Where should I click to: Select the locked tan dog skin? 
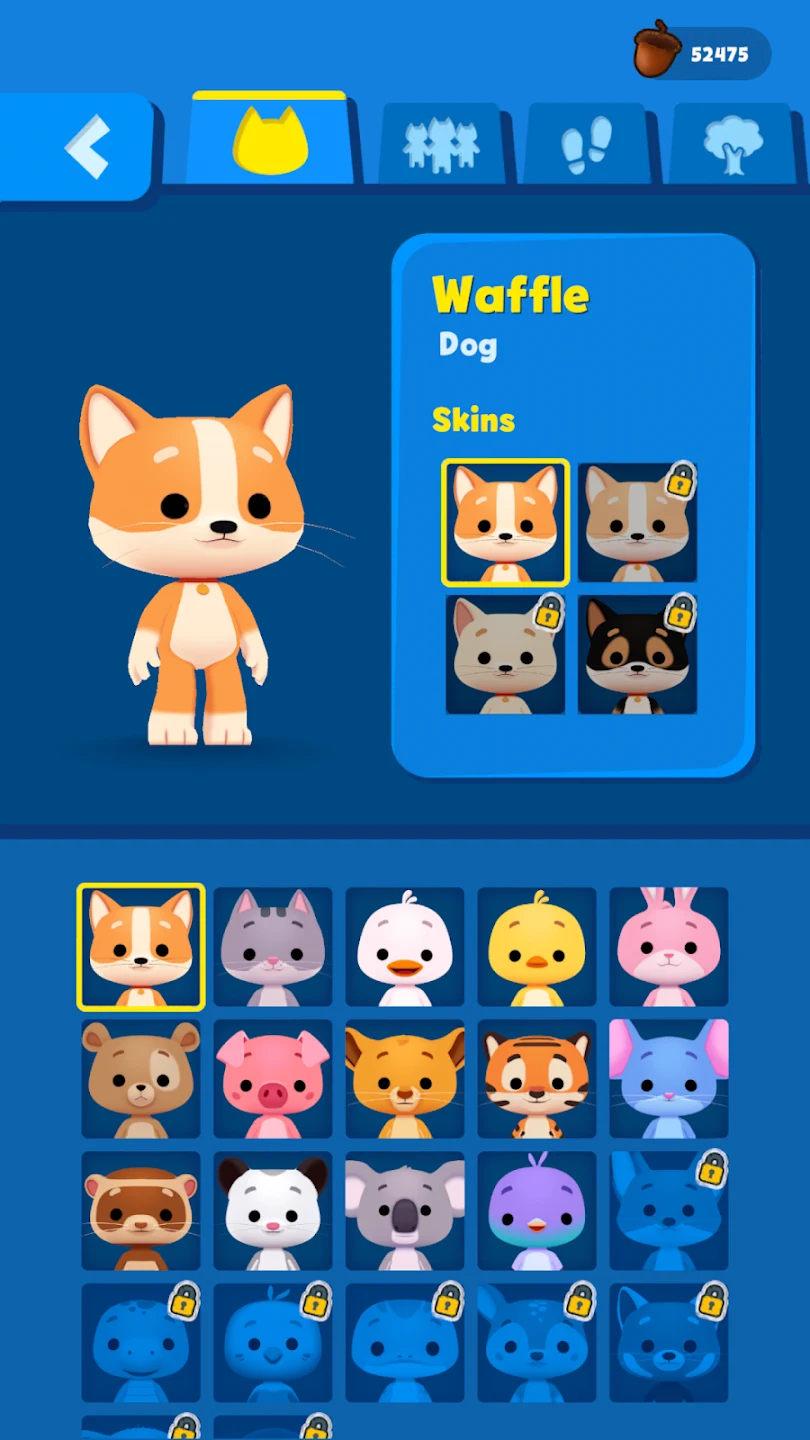point(637,523)
